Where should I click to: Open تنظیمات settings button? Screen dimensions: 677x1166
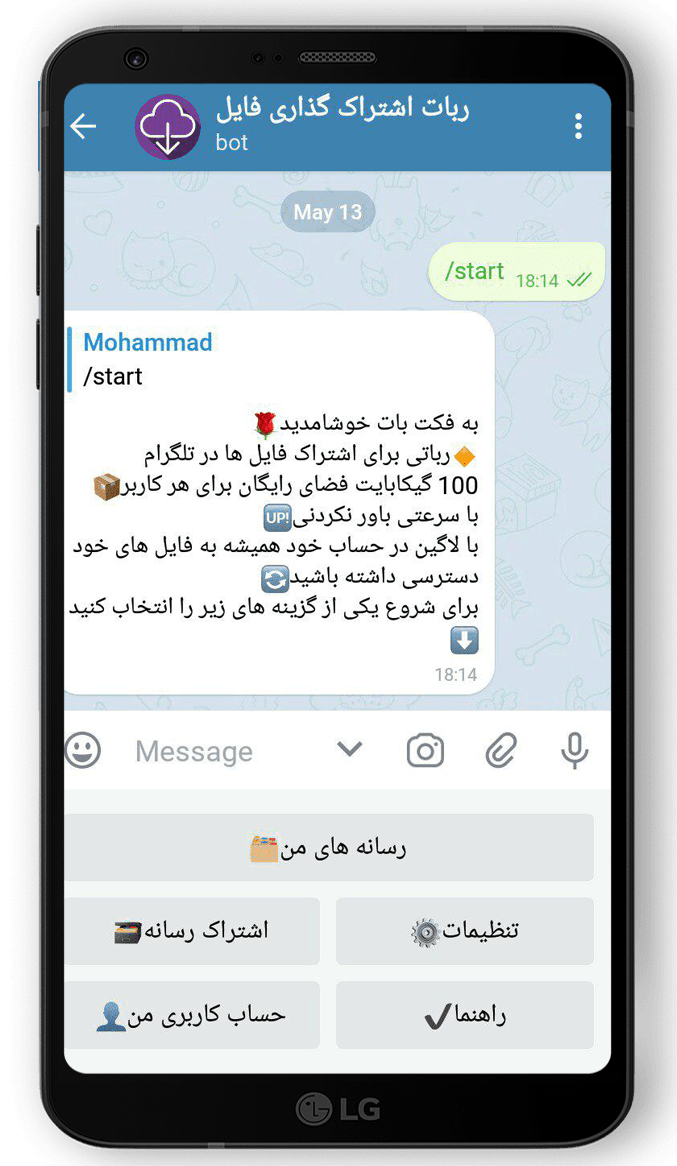point(465,931)
